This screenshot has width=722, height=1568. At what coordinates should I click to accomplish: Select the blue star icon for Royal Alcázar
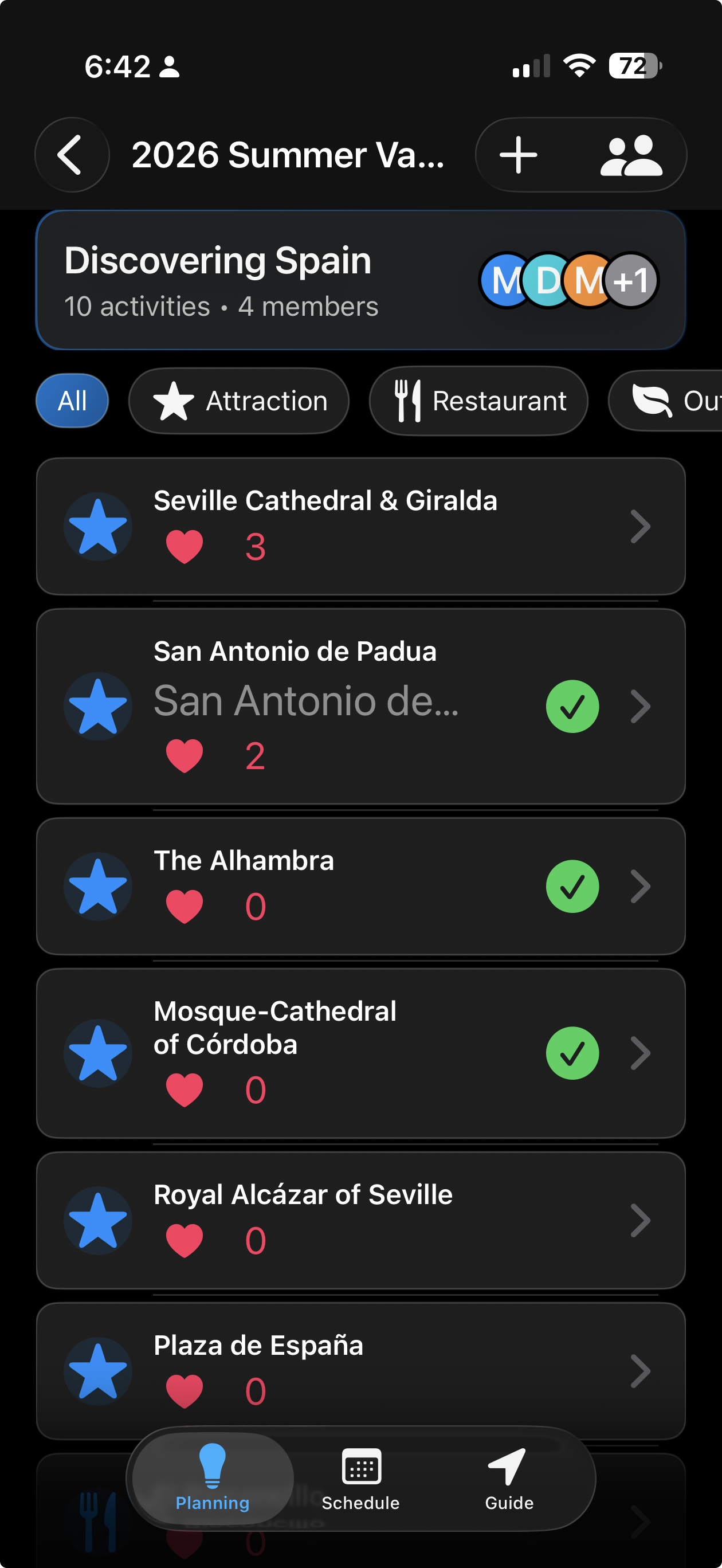pos(97,1218)
